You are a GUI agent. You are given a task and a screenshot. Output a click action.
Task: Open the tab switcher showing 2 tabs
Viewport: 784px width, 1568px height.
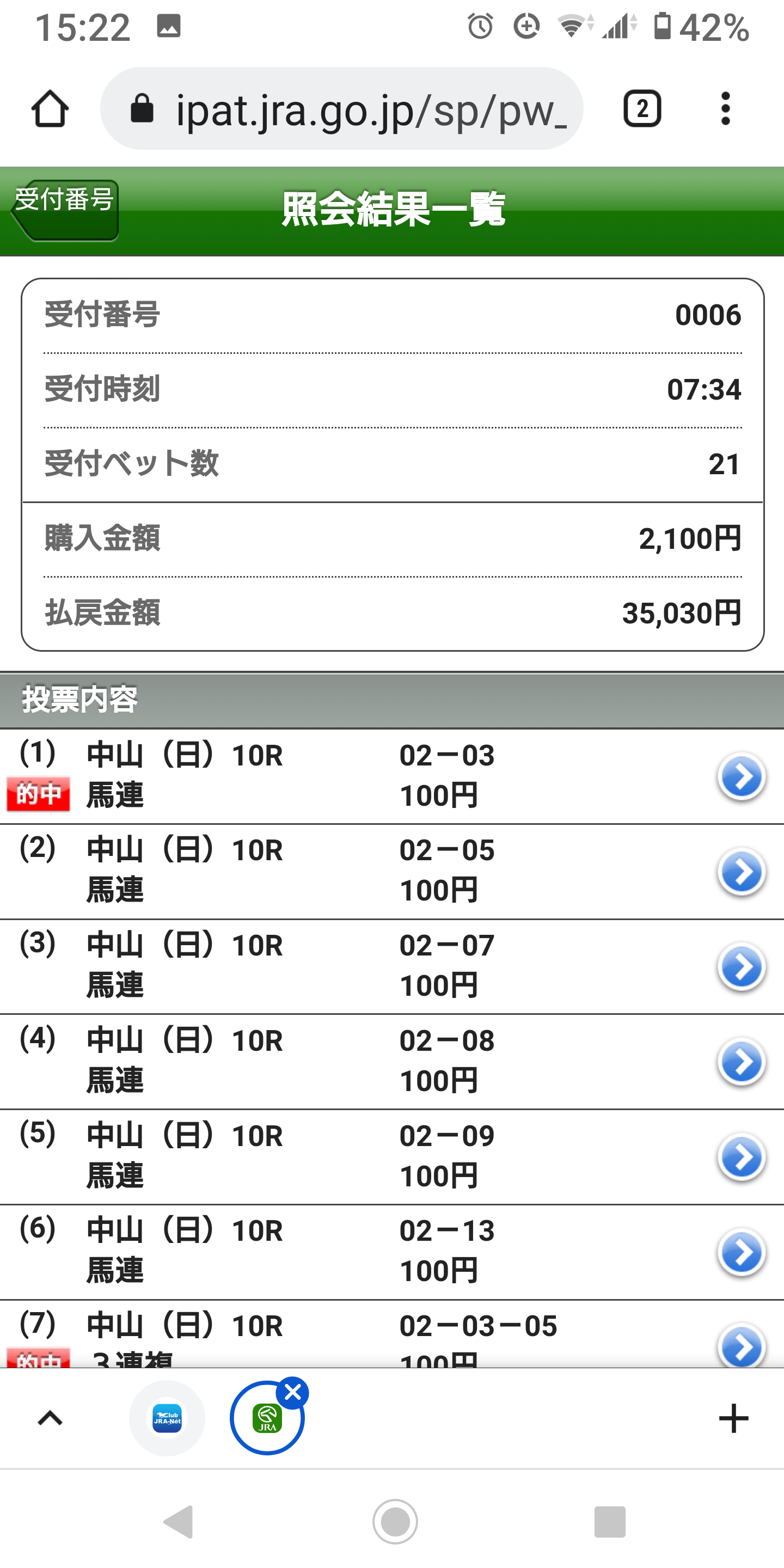click(641, 109)
